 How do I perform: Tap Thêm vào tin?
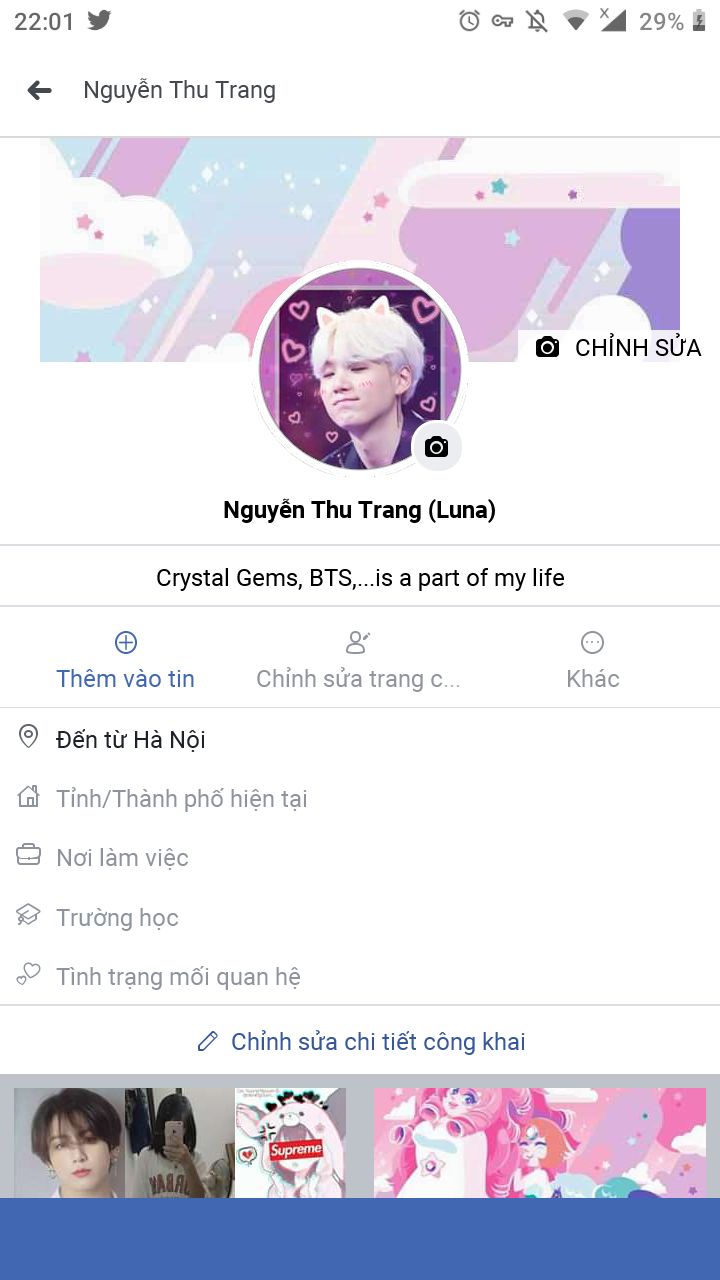[x=125, y=660]
